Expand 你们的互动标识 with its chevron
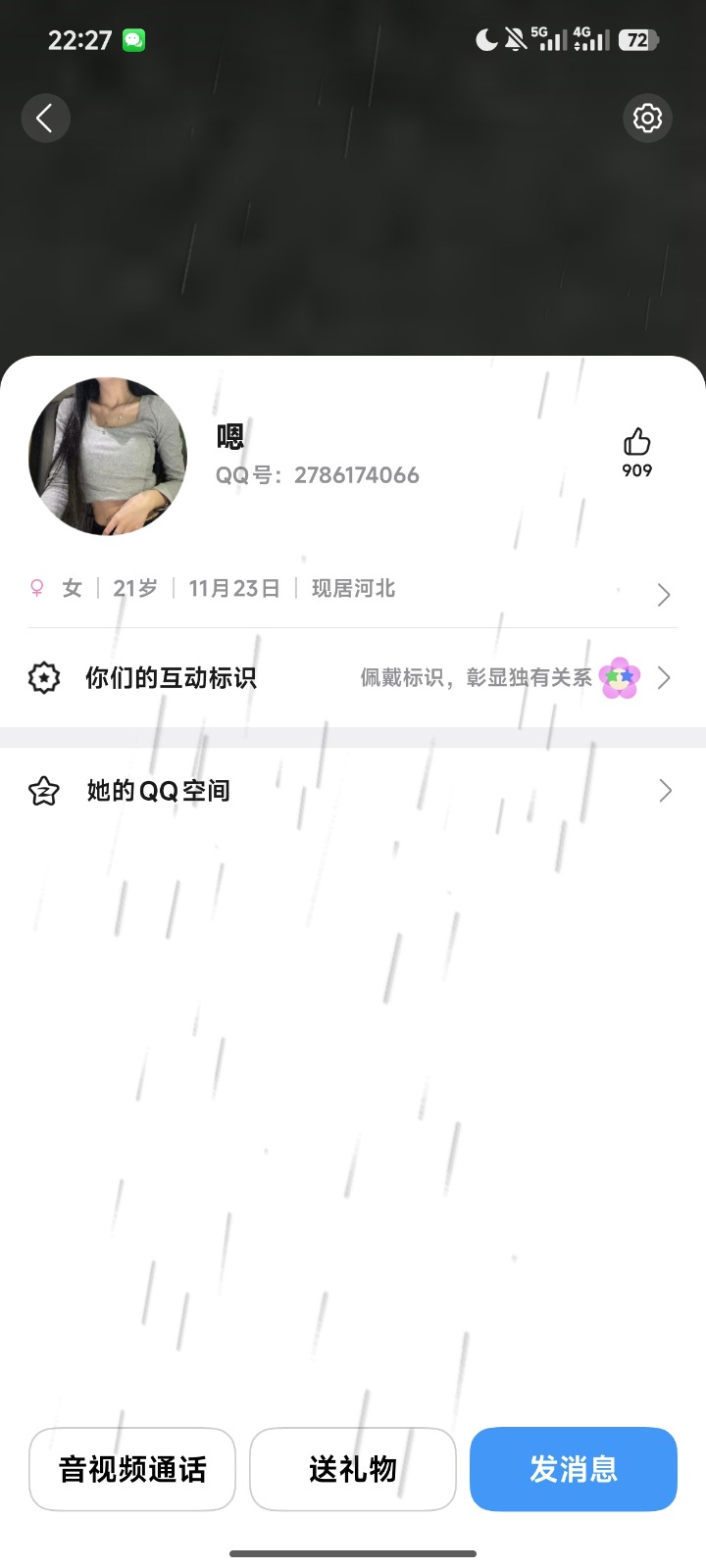Image resolution: width=706 pixels, height=1568 pixels. pyautogui.click(x=664, y=677)
